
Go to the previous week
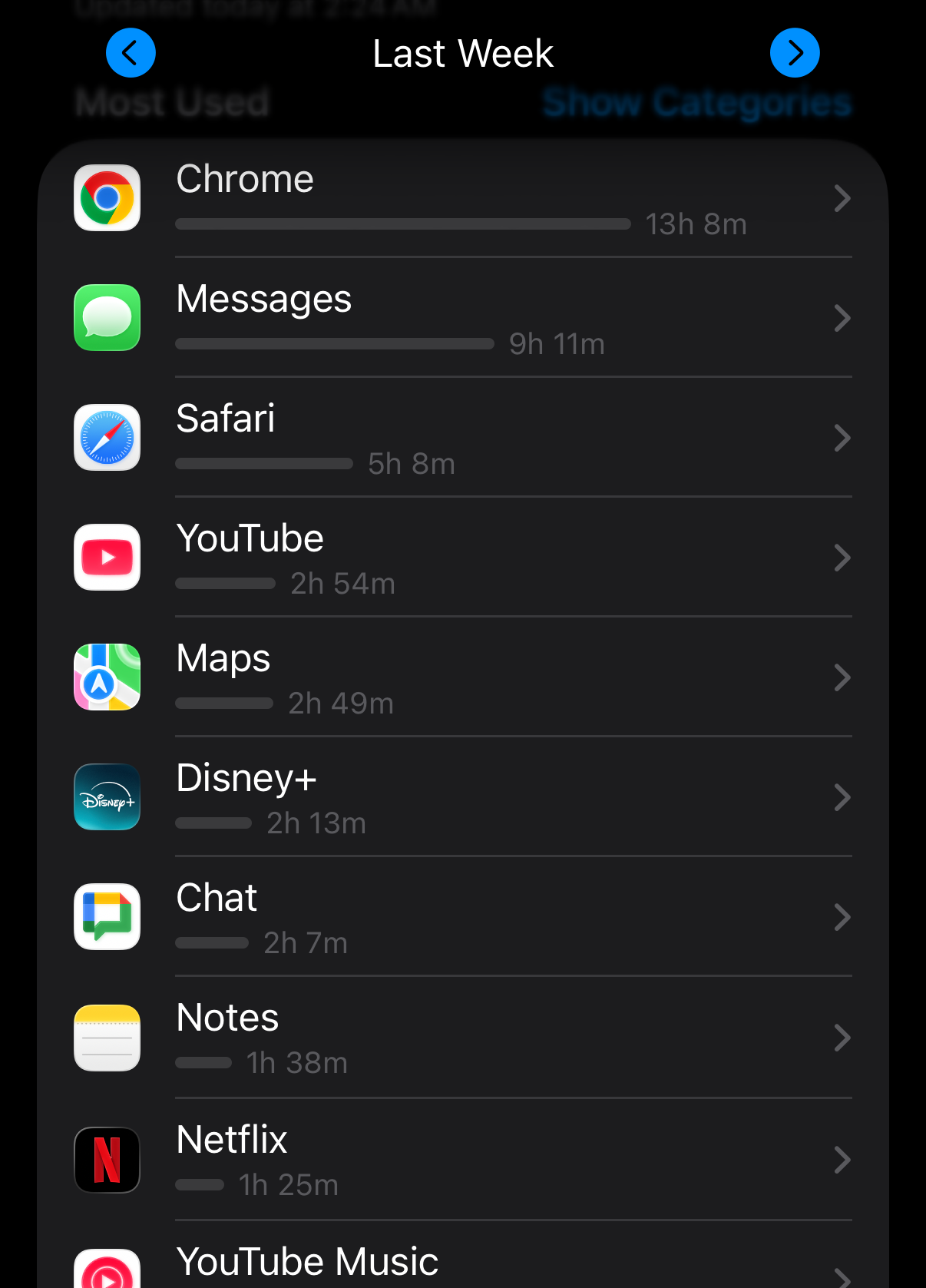131,53
